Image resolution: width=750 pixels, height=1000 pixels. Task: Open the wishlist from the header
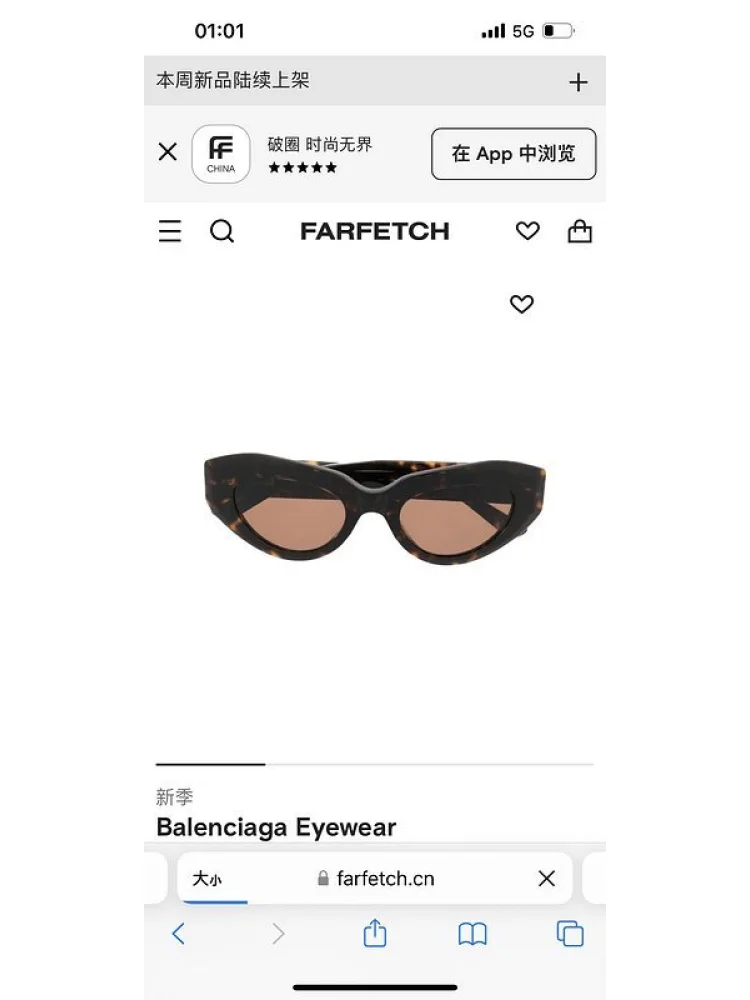coord(527,232)
